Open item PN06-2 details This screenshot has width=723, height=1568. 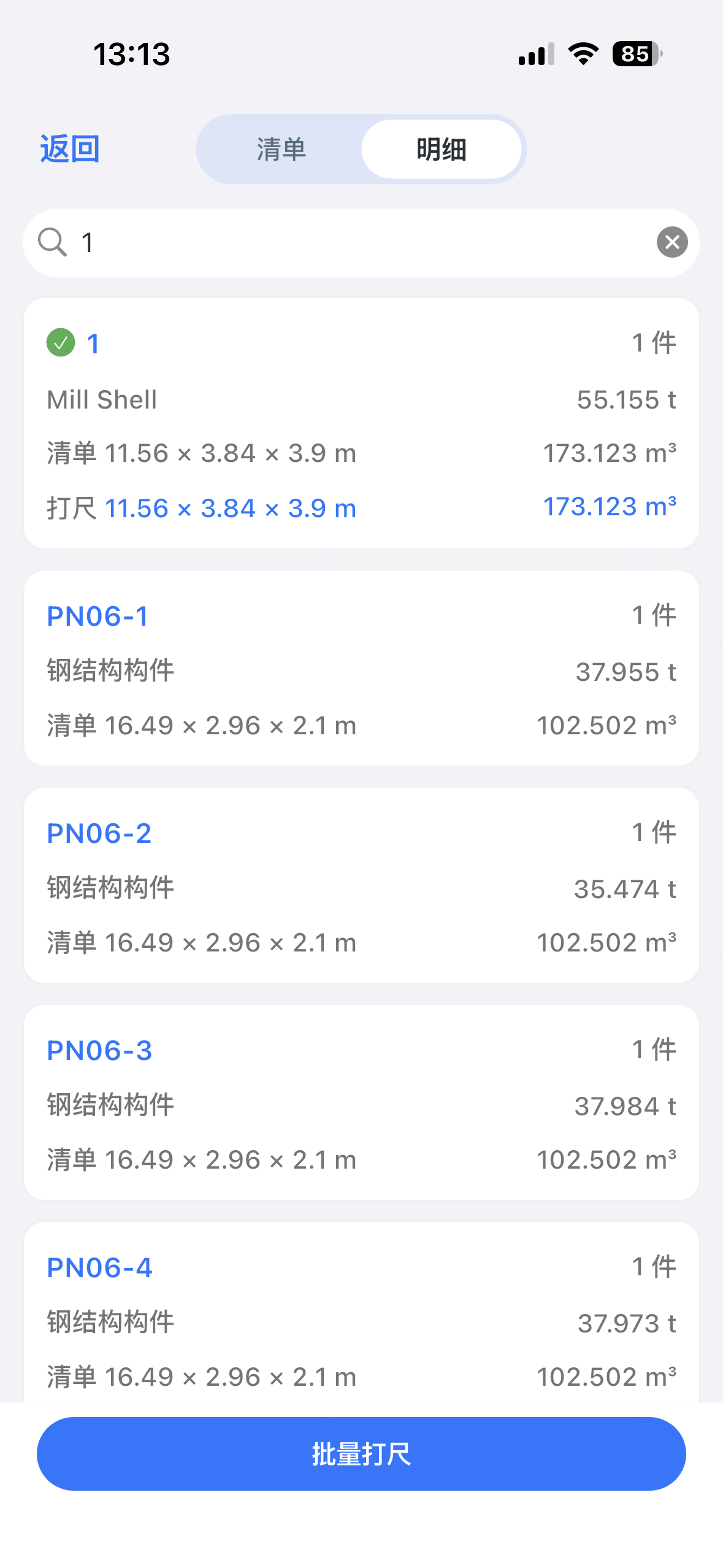(x=99, y=832)
